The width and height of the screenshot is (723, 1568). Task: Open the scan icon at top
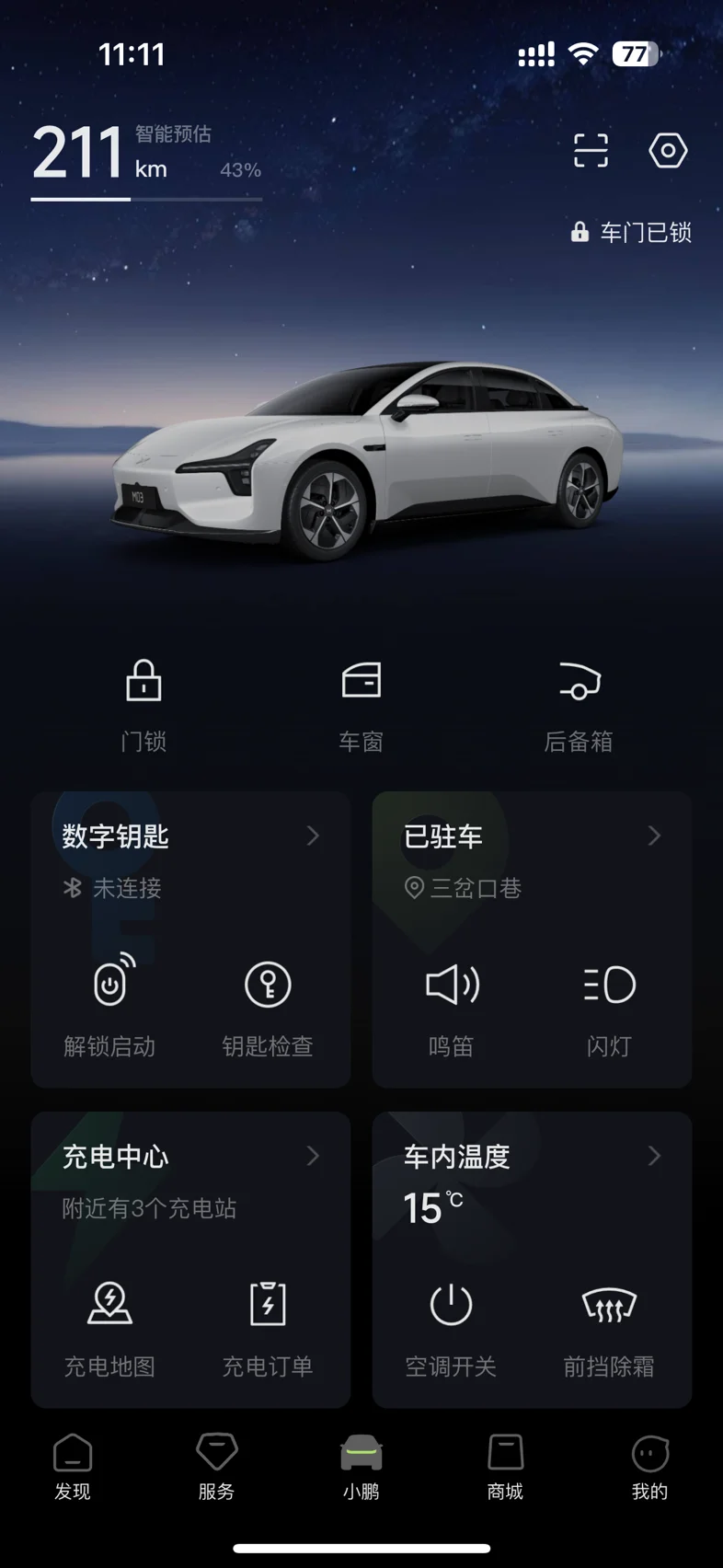click(x=591, y=150)
